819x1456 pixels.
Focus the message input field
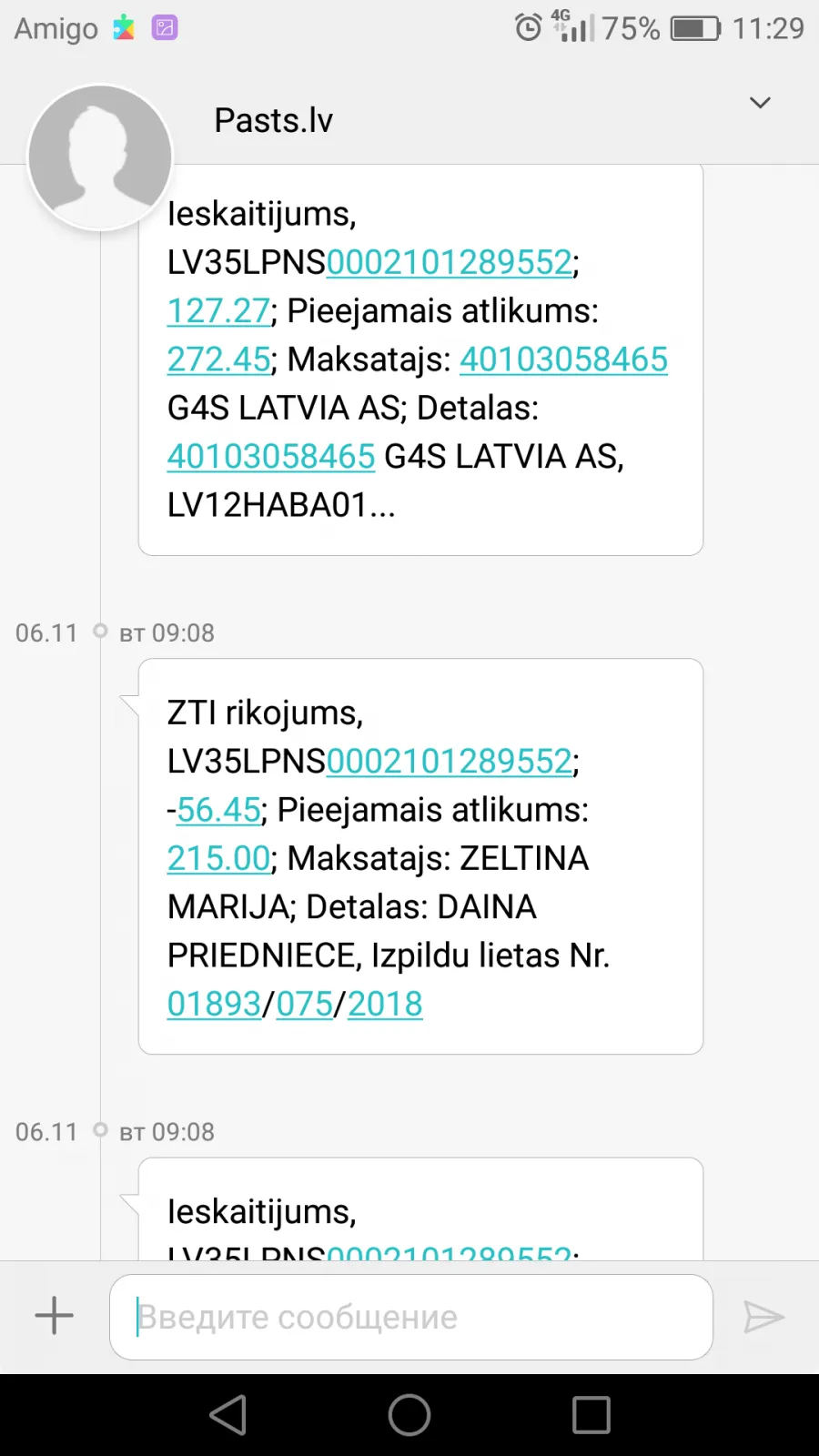click(x=411, y=1317)
